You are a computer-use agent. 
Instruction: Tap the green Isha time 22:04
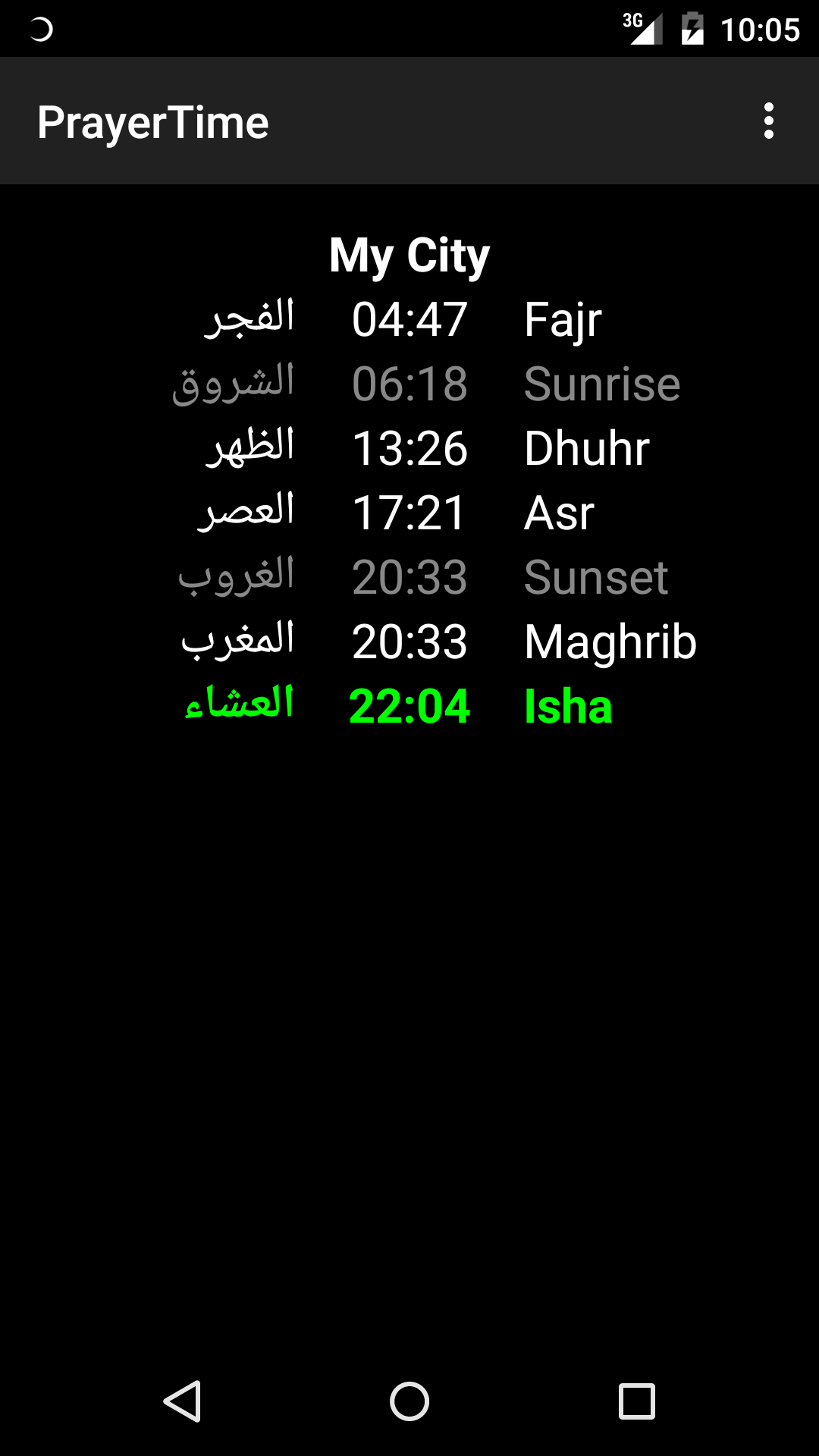point(409,708)
